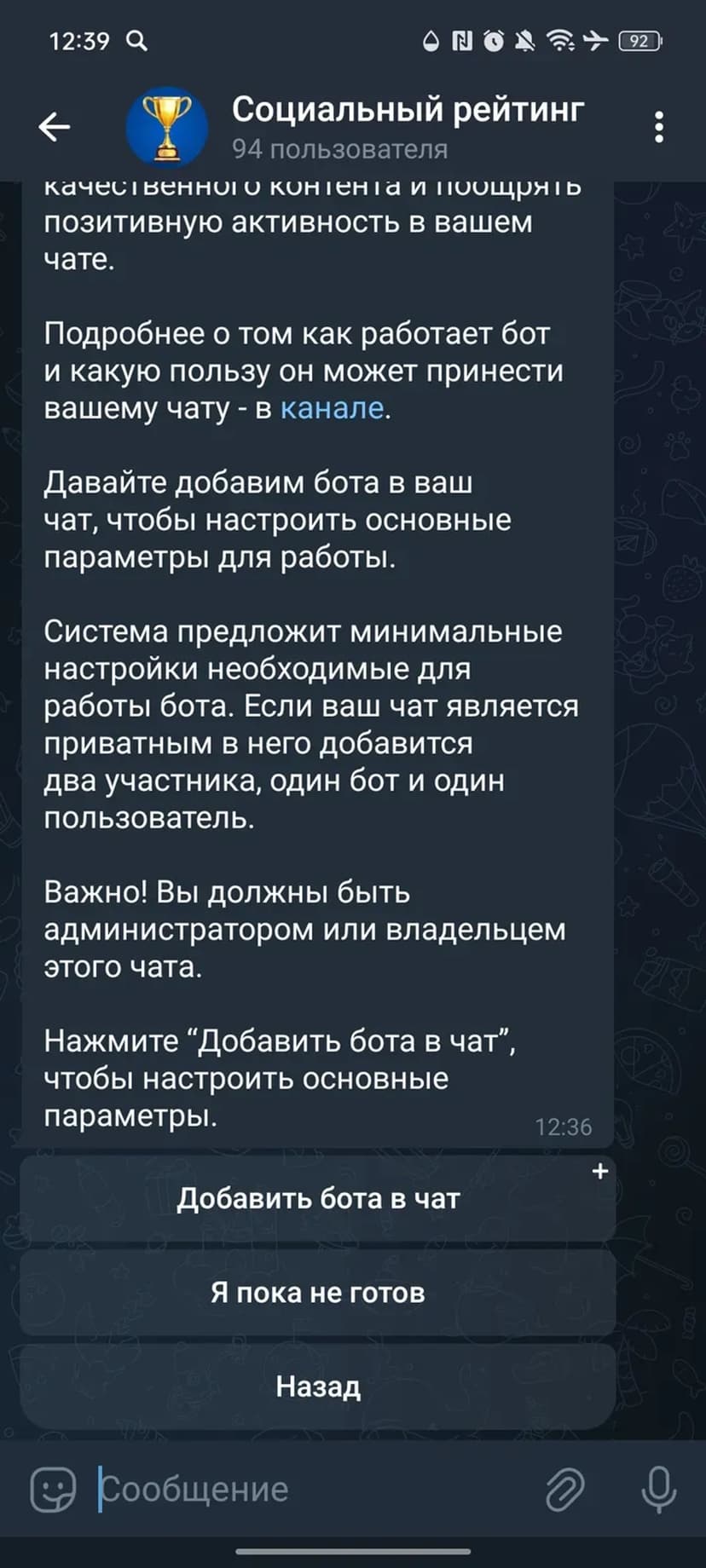Tap Добавить бота в чат

click(x=318, y=1199)
